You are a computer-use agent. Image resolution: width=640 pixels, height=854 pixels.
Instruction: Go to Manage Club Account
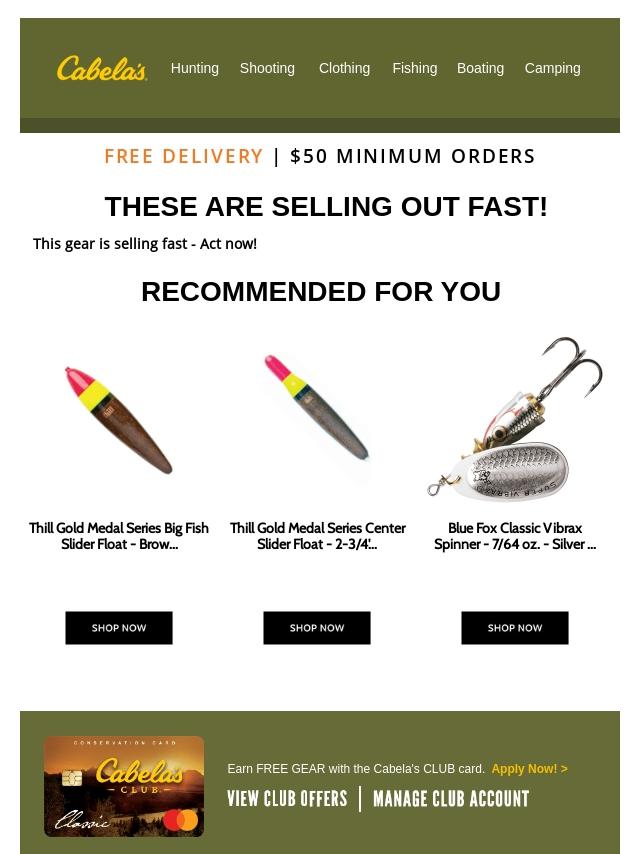[451, 799]
